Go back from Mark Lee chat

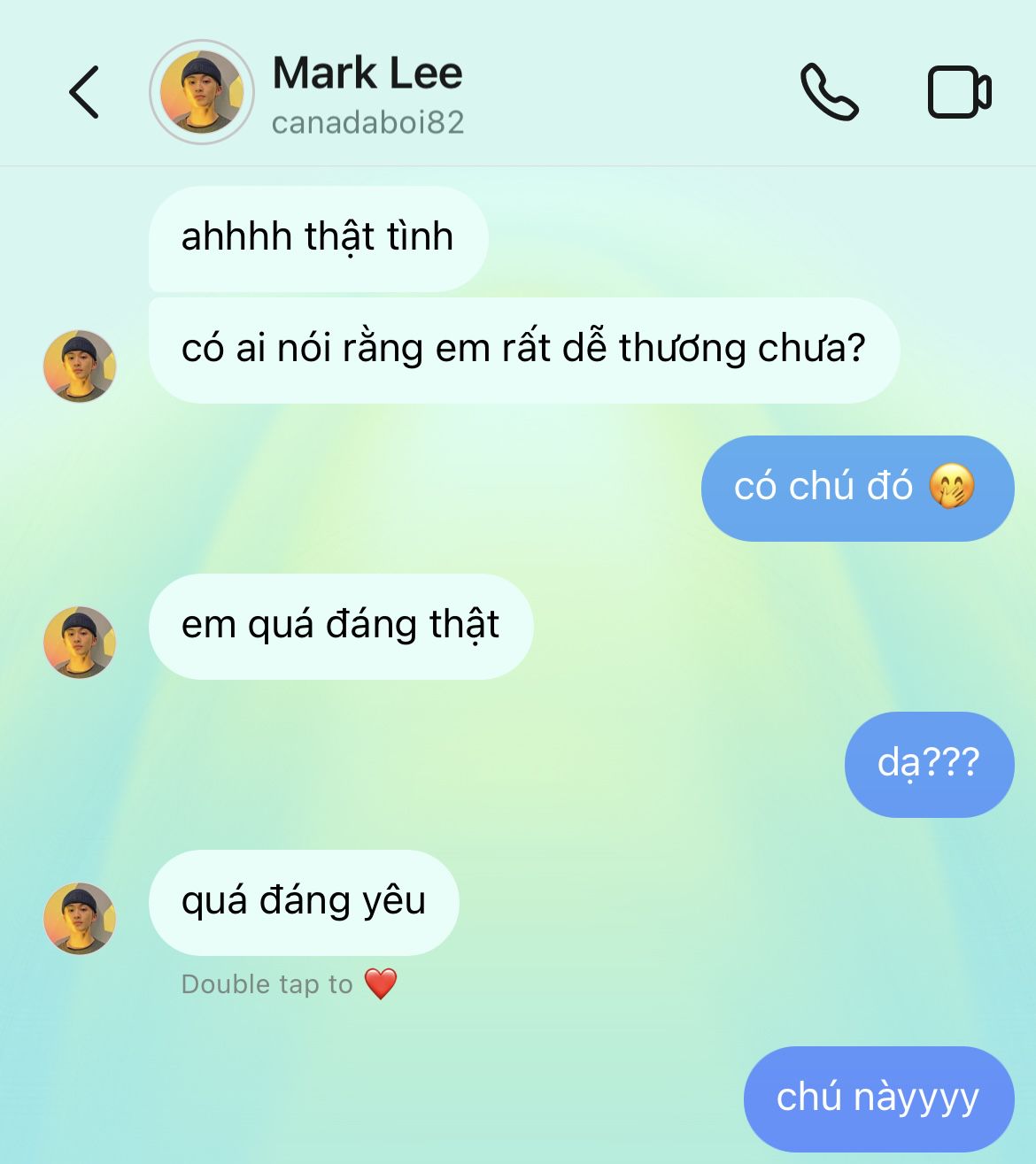tap(84, 92)
